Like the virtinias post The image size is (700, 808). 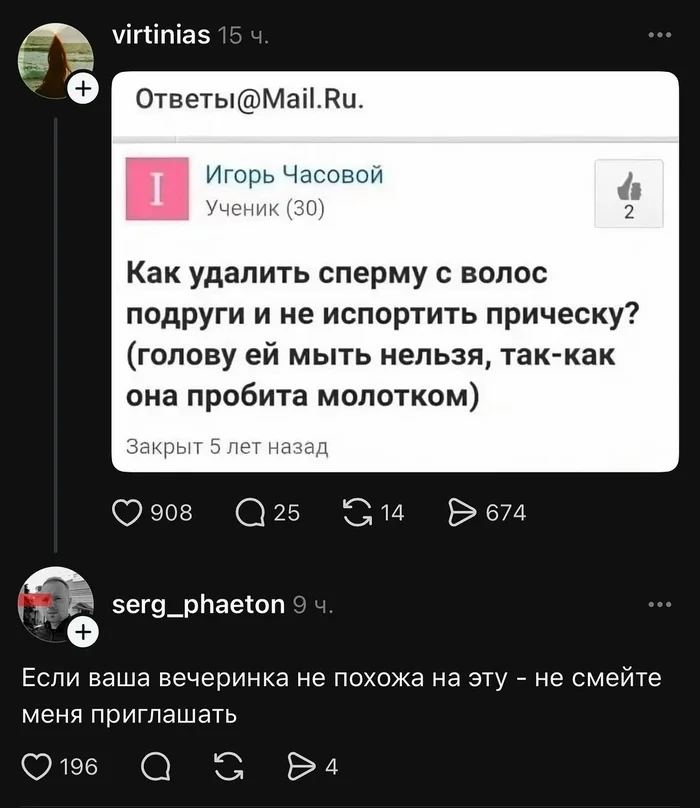click(127, 513)
